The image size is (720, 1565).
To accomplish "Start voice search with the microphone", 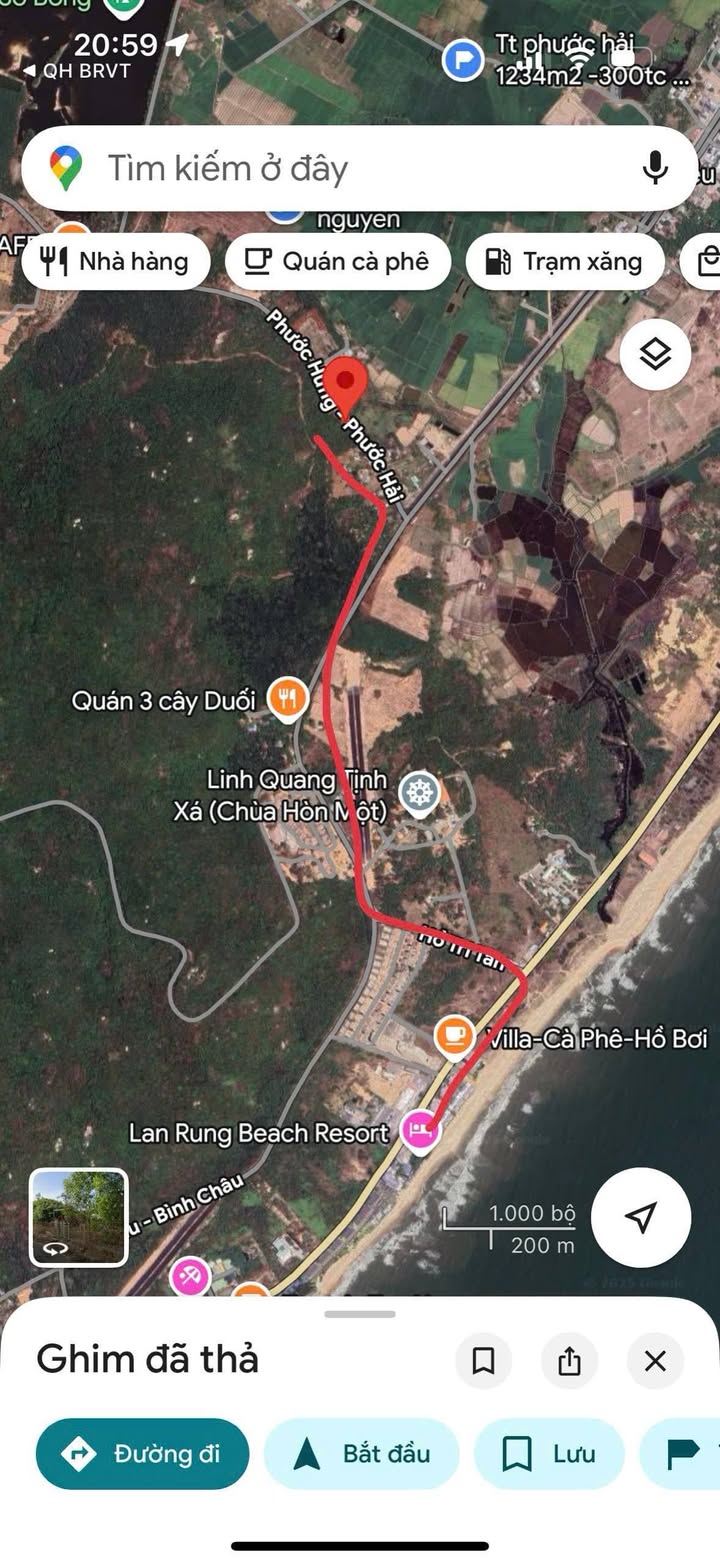I will [x=655, y=167].
